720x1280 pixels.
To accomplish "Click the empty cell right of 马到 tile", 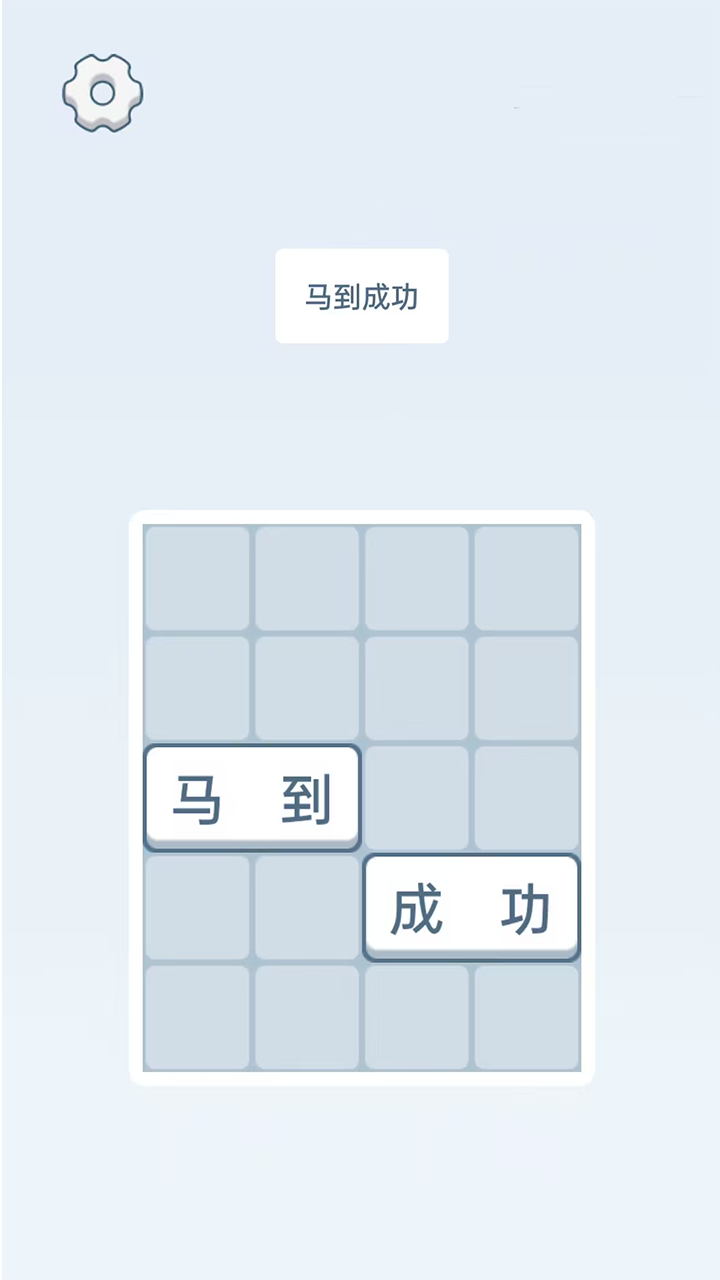I will pyautogui.click(x=415, y=798).
